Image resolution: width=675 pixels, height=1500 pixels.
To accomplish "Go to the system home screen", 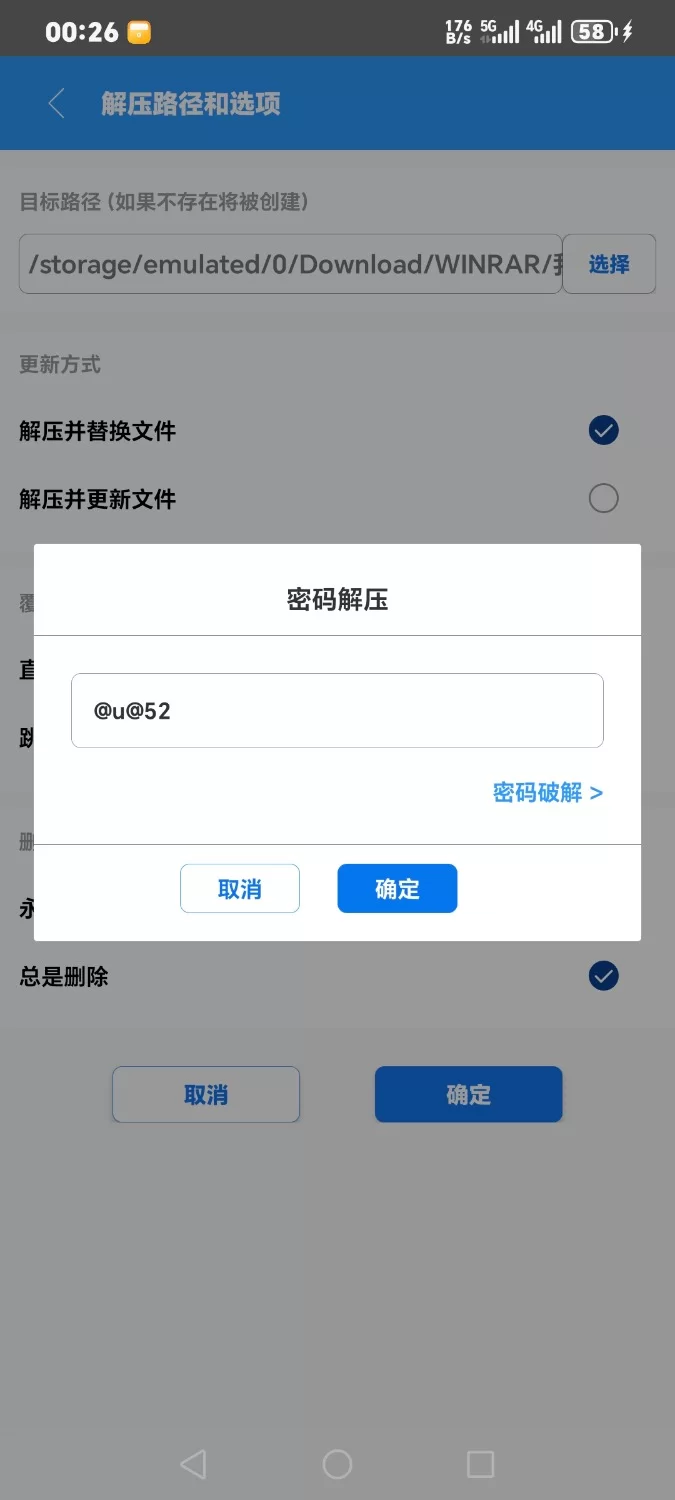I will tap(337, 1465).
